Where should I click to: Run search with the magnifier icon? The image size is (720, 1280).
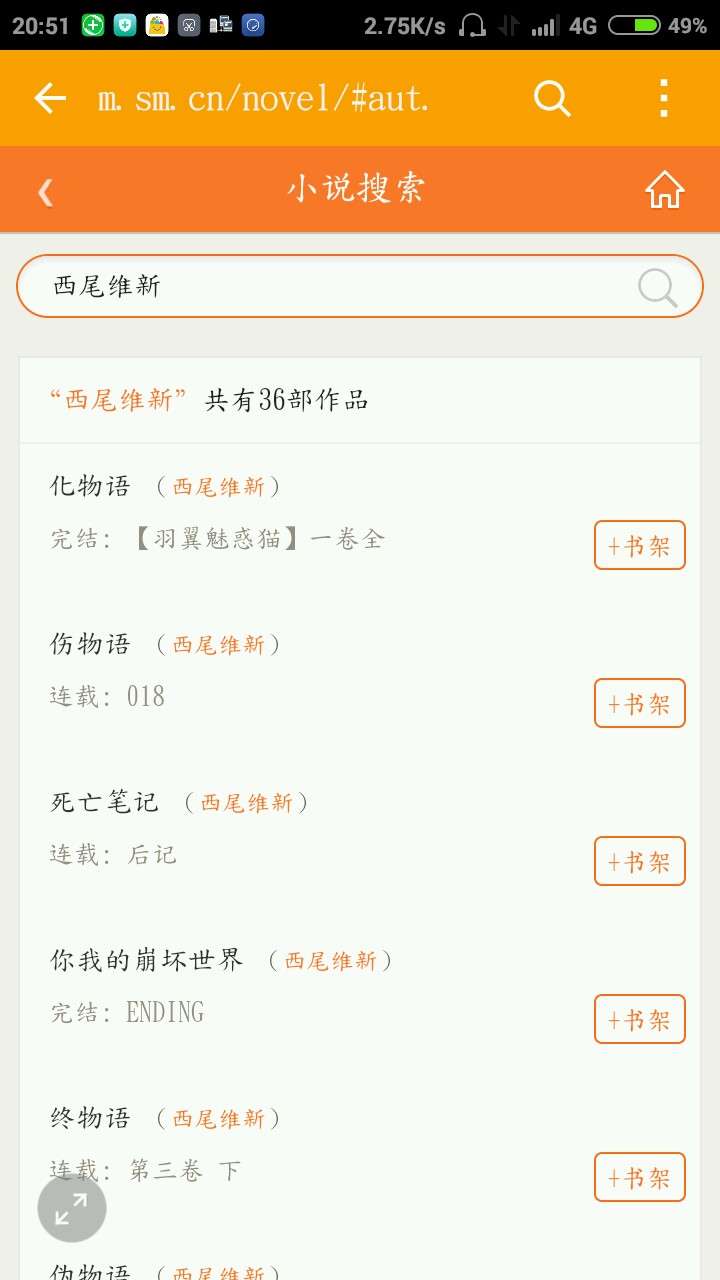[x=657, y=288]
